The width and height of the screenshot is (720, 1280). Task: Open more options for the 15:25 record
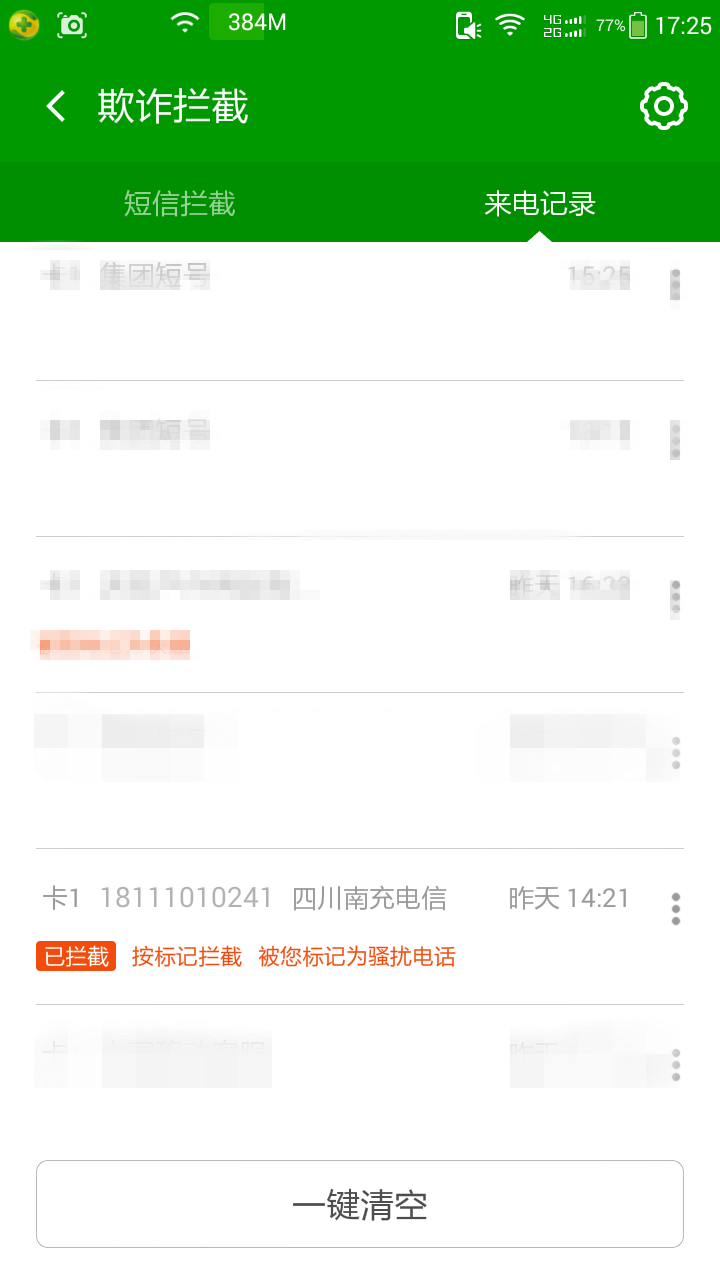coord(676,284)
